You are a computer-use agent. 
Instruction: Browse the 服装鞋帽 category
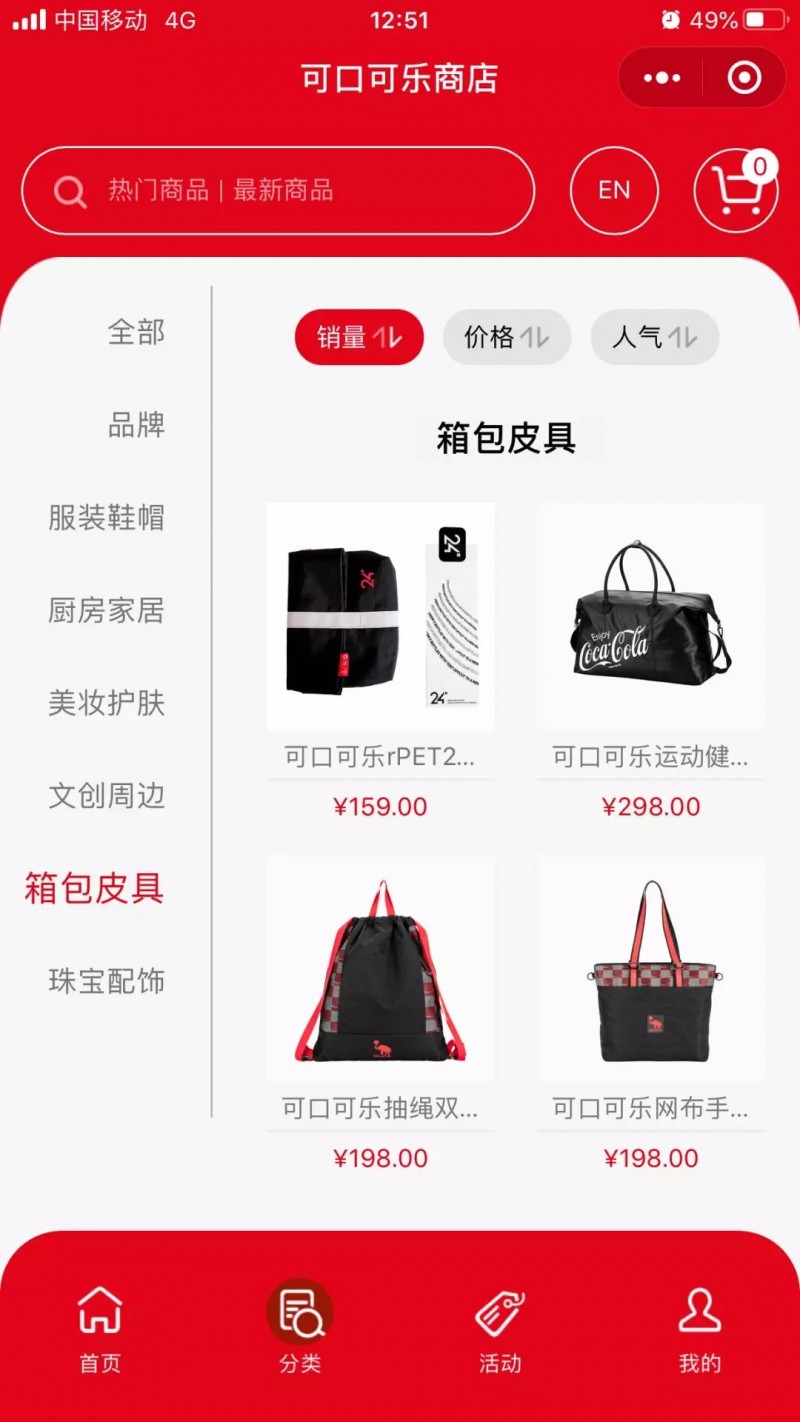pos(106,518)
